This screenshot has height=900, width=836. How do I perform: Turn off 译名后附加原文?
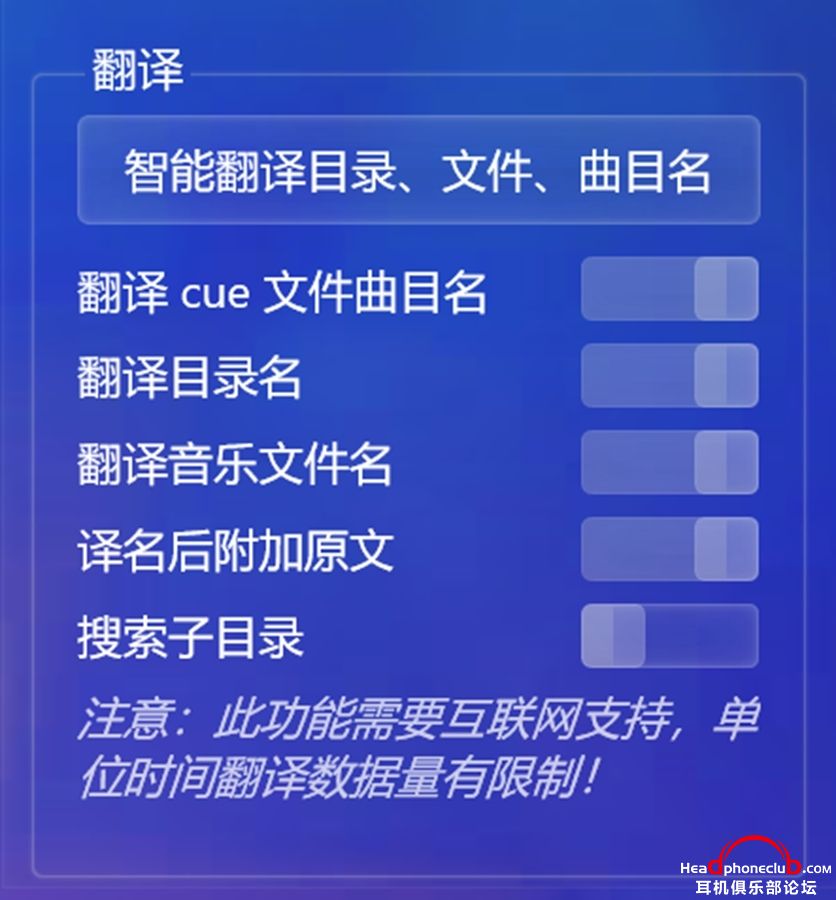[x=669, y=549]
